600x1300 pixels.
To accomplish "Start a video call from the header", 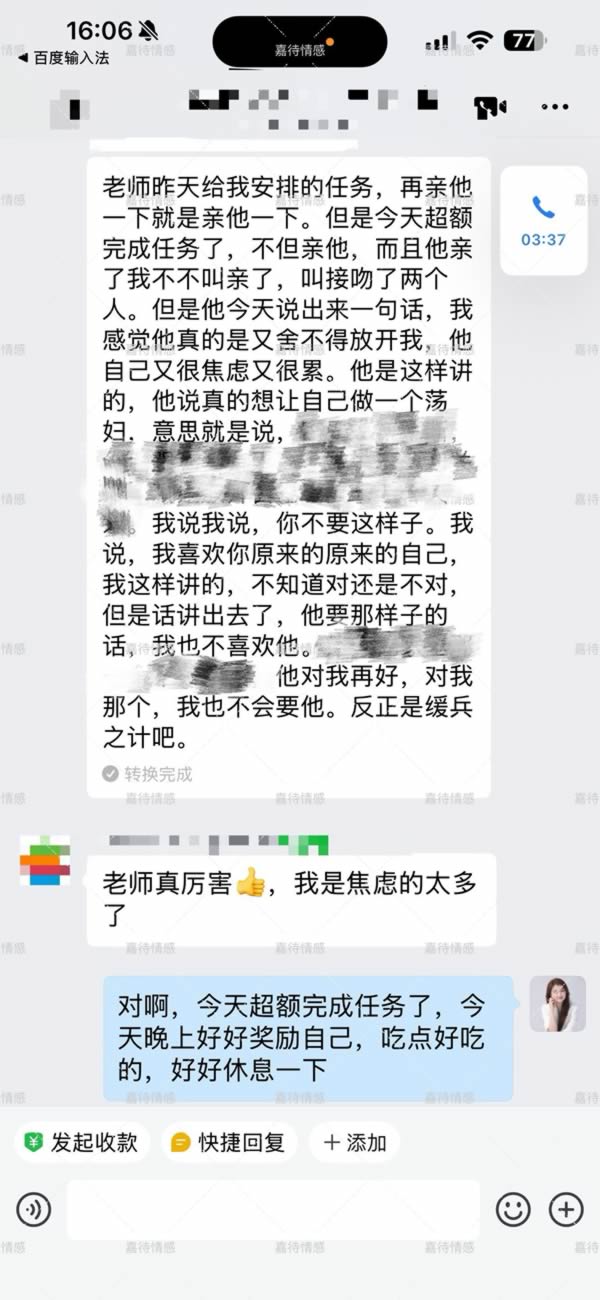I will [490, 106].
